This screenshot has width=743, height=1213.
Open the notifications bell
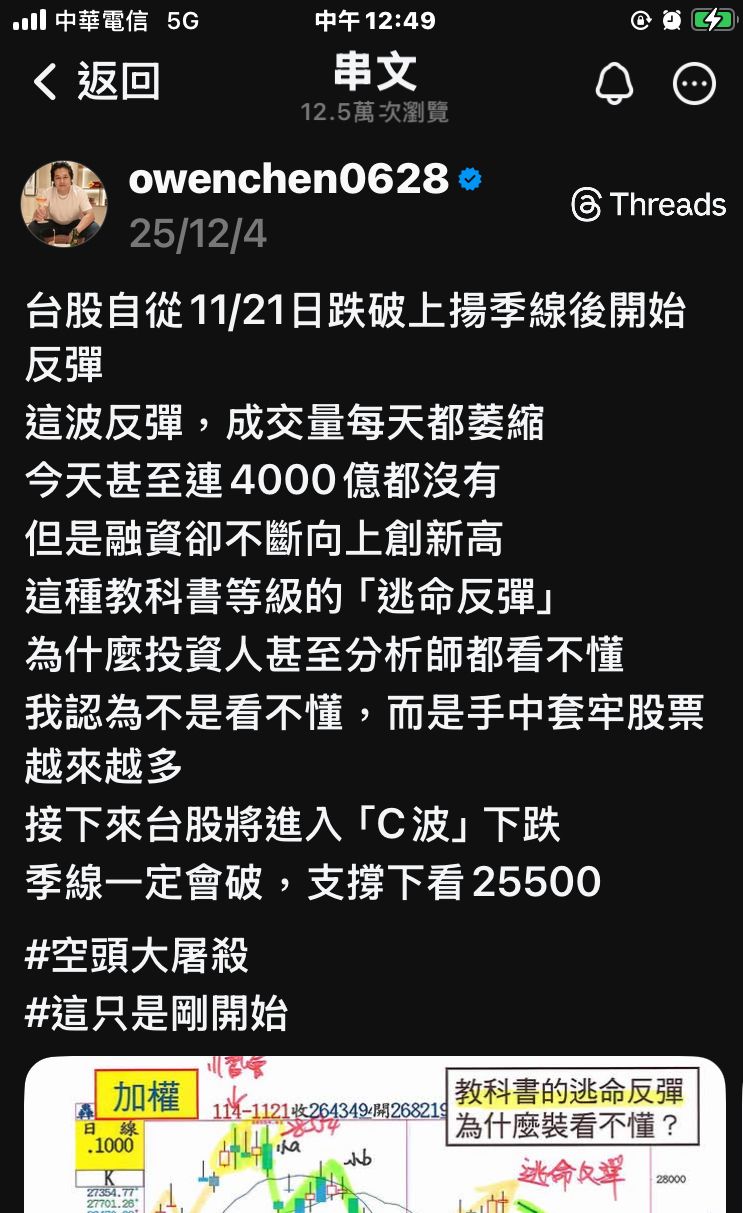(x=614, y=84)
